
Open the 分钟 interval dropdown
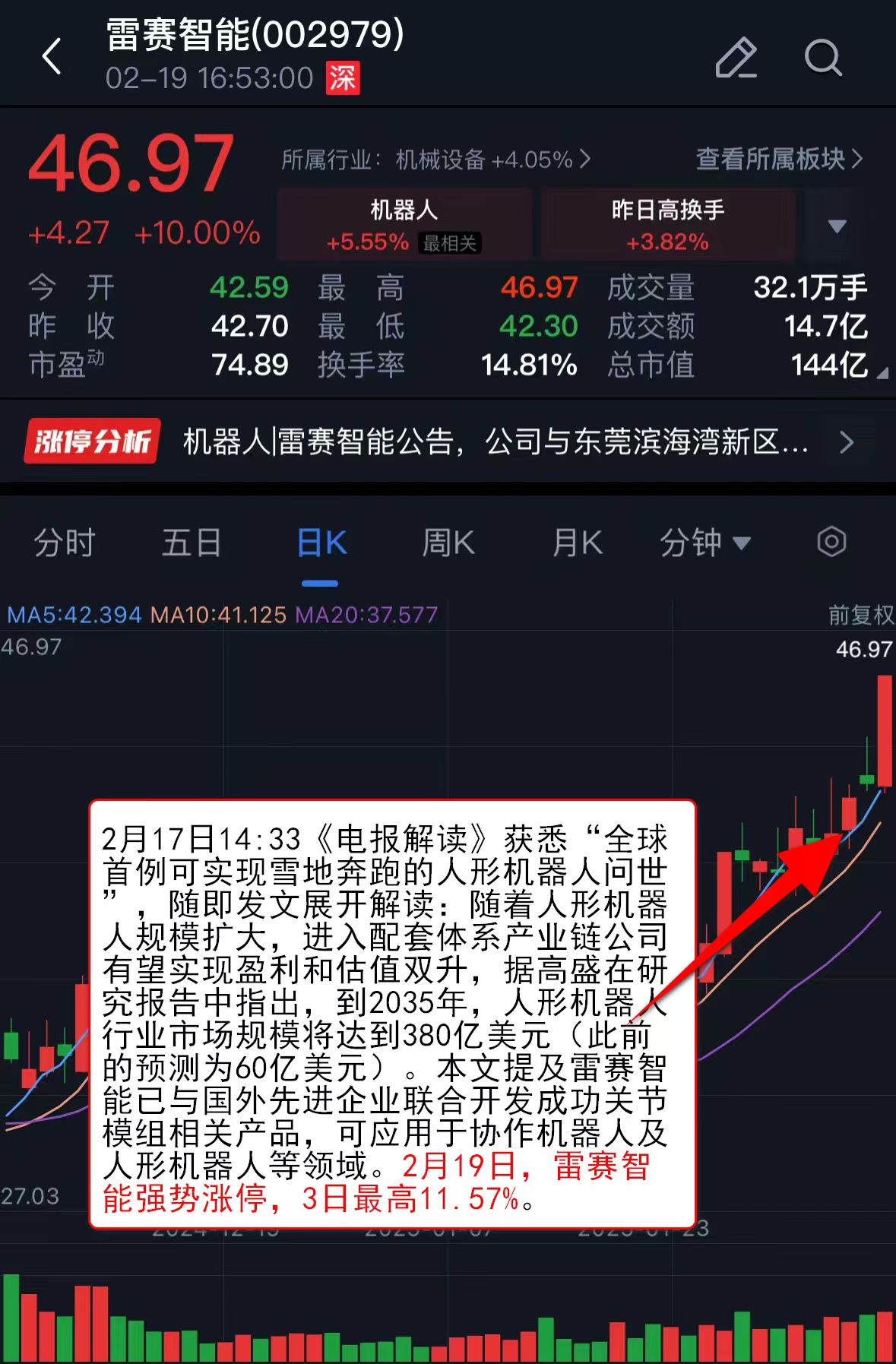(x=705, y=542)
